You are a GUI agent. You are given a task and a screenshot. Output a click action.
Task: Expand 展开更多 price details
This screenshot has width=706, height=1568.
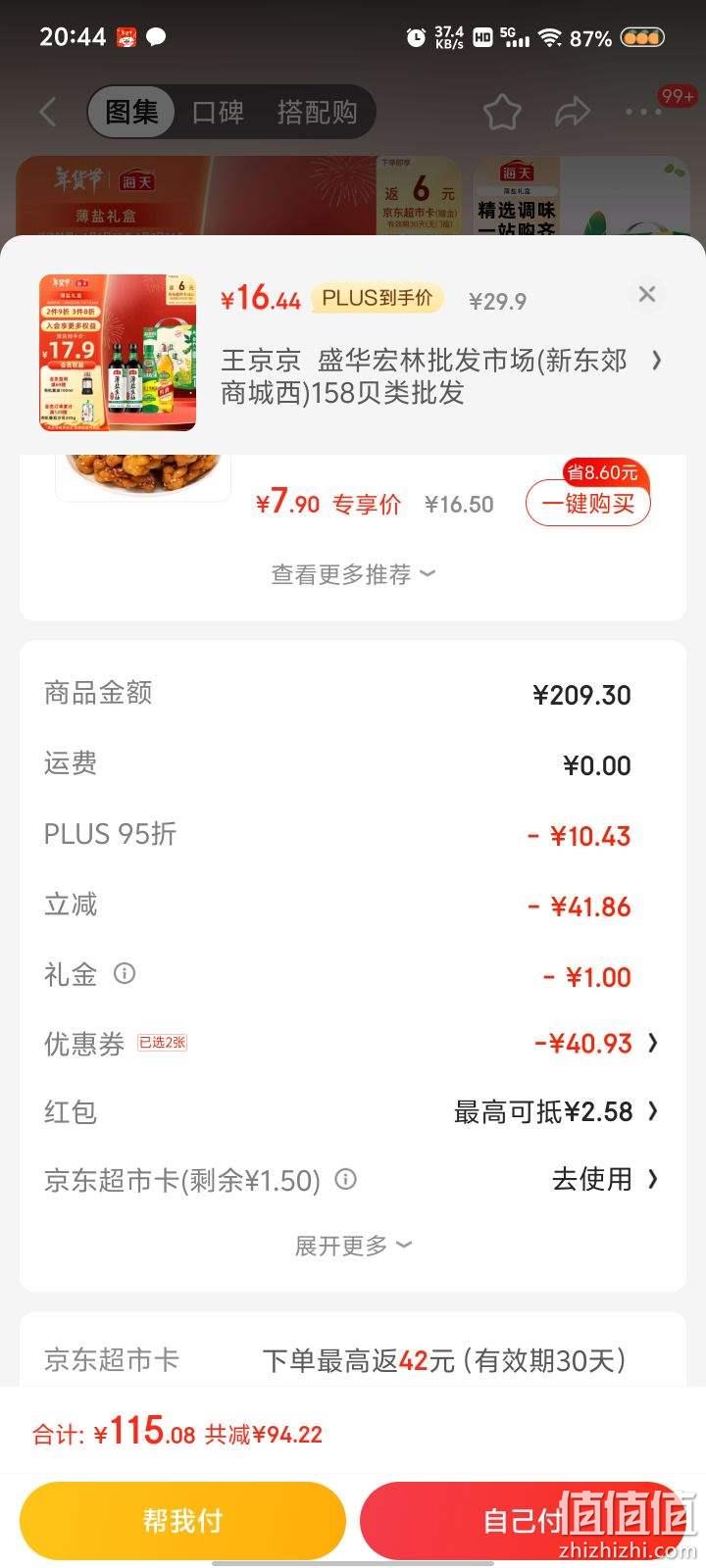[x=353, y=1246]
